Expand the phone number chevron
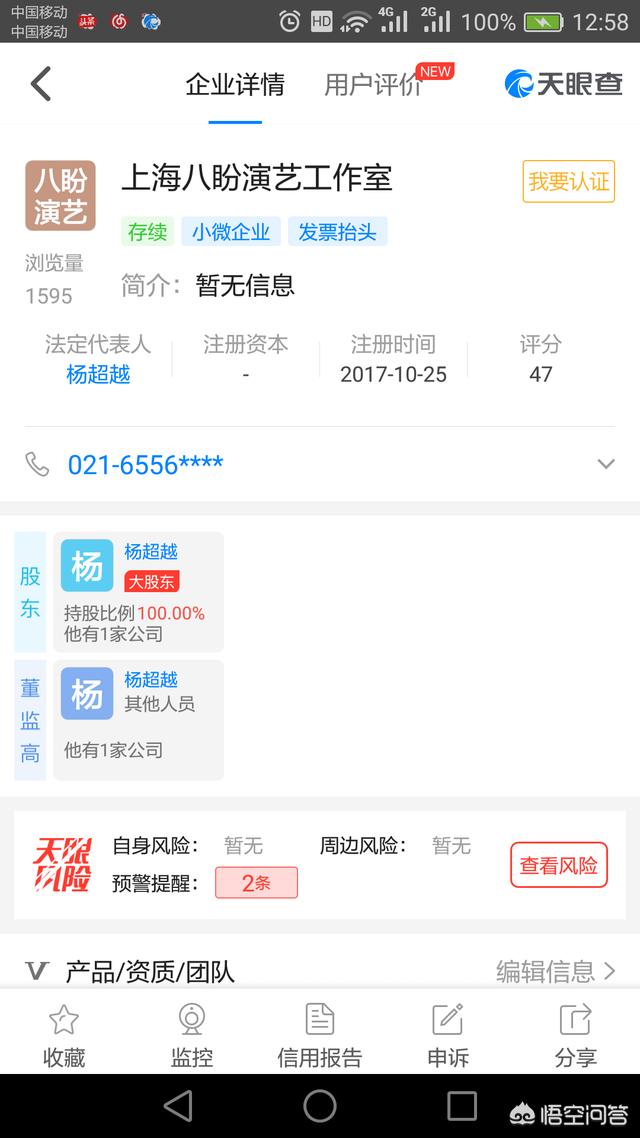 click(x=606, y=464)
